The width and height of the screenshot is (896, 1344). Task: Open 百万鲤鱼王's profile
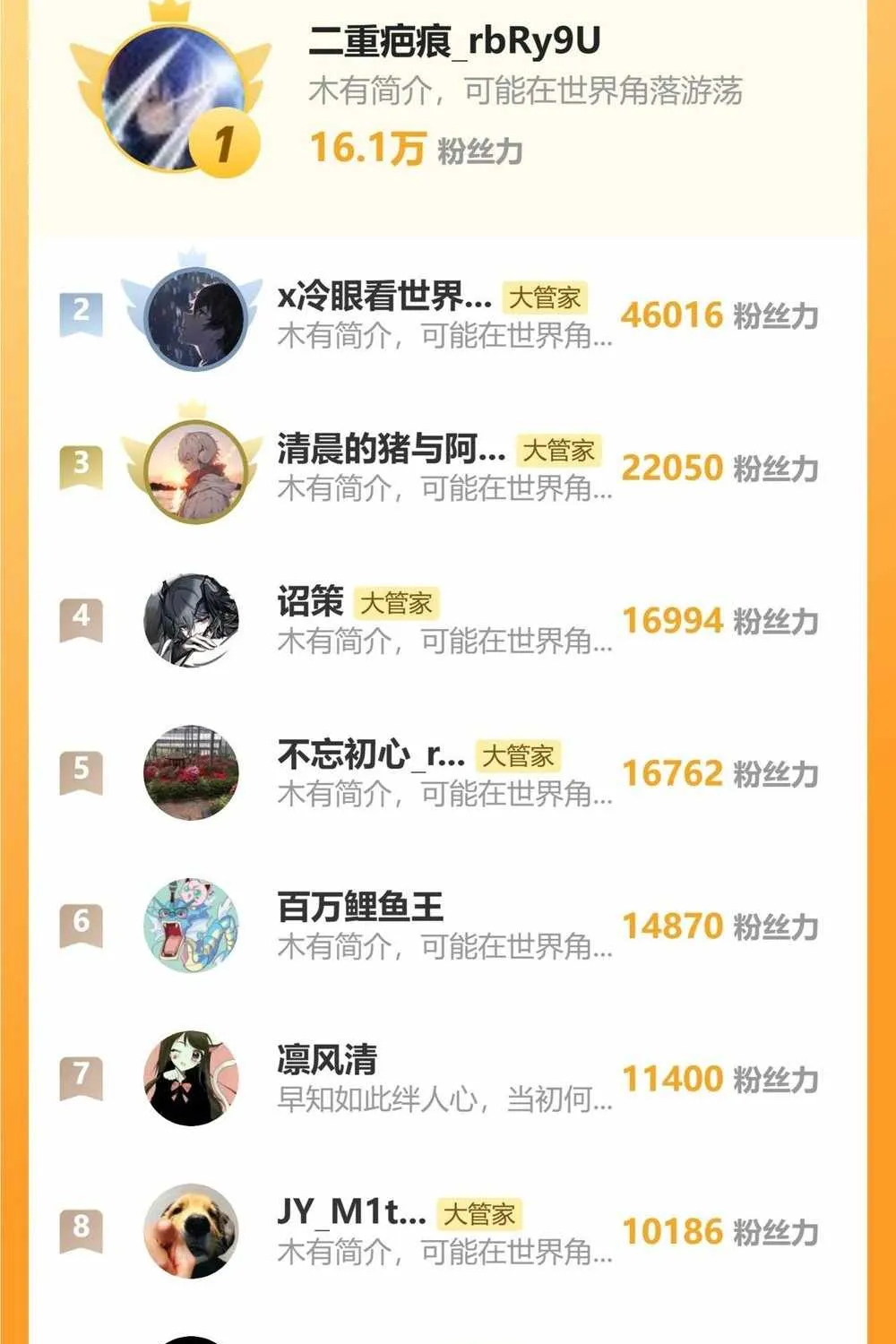point(360,908)
